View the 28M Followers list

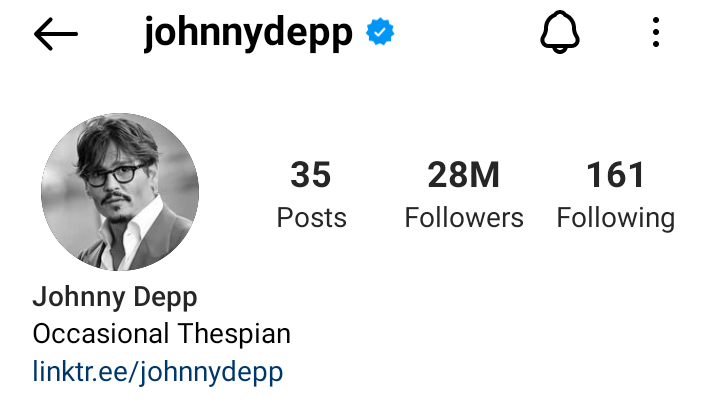click(464, 195)
